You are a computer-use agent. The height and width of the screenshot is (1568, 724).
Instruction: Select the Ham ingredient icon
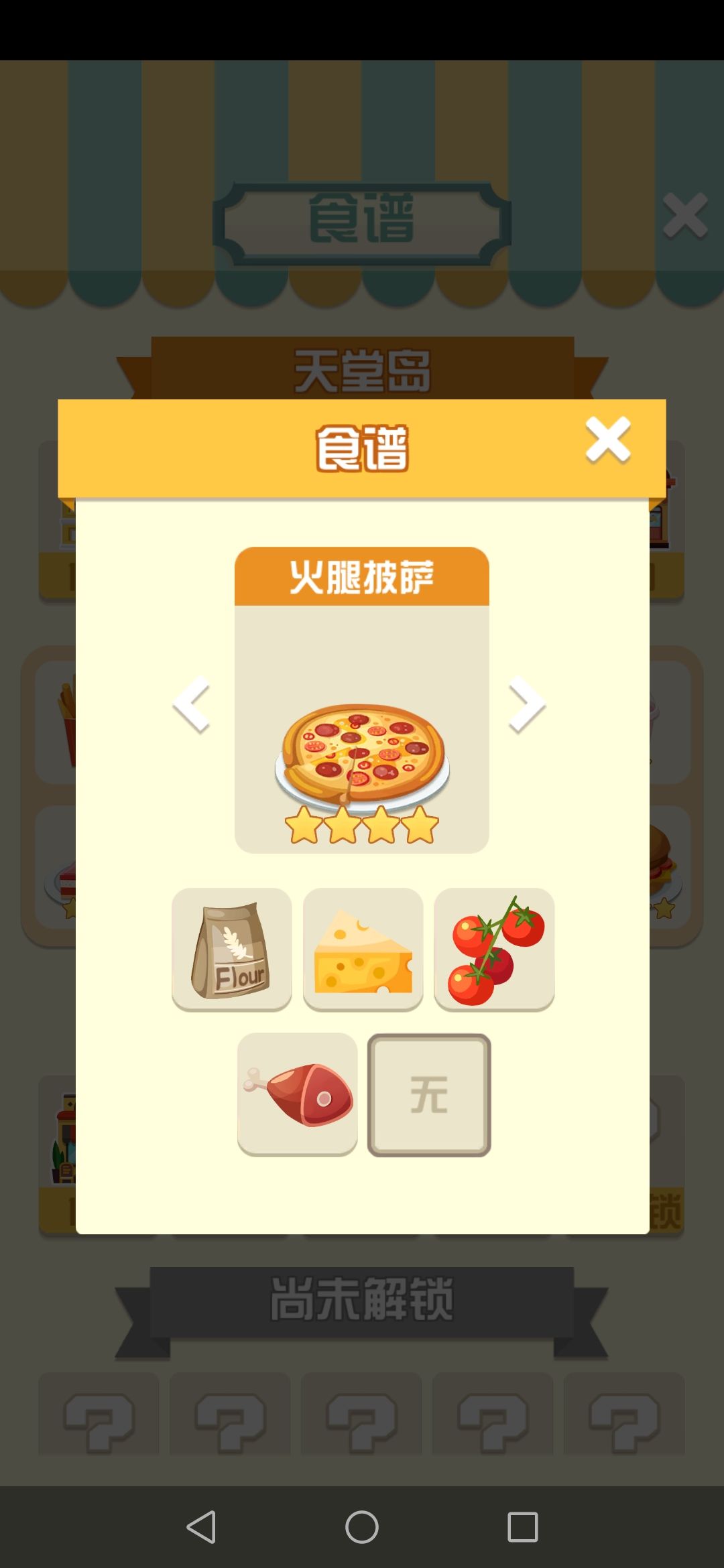tap(297, 1092)
